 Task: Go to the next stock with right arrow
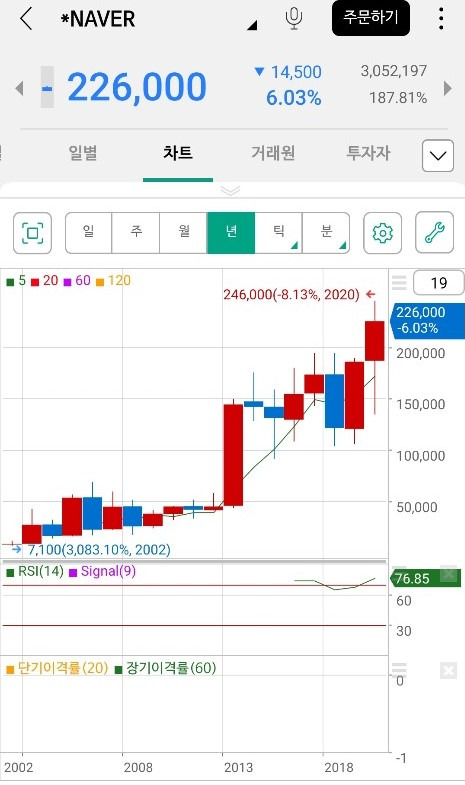click(448, 88)
